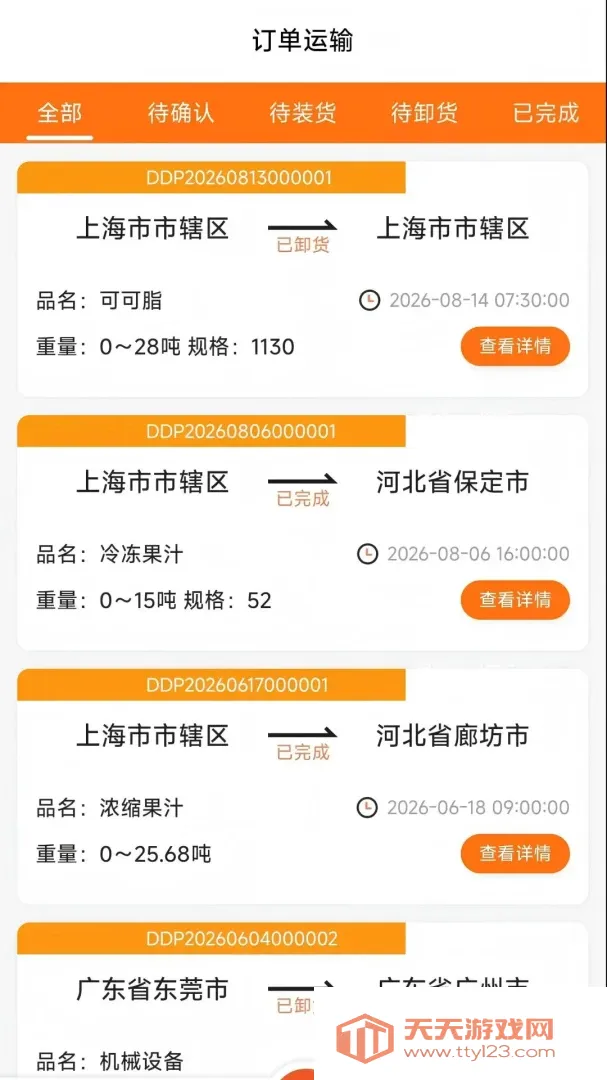Viewport: 607px width, 1080px height.
Task: Open order card DDP20260813000001
Action: click(302, 279)
